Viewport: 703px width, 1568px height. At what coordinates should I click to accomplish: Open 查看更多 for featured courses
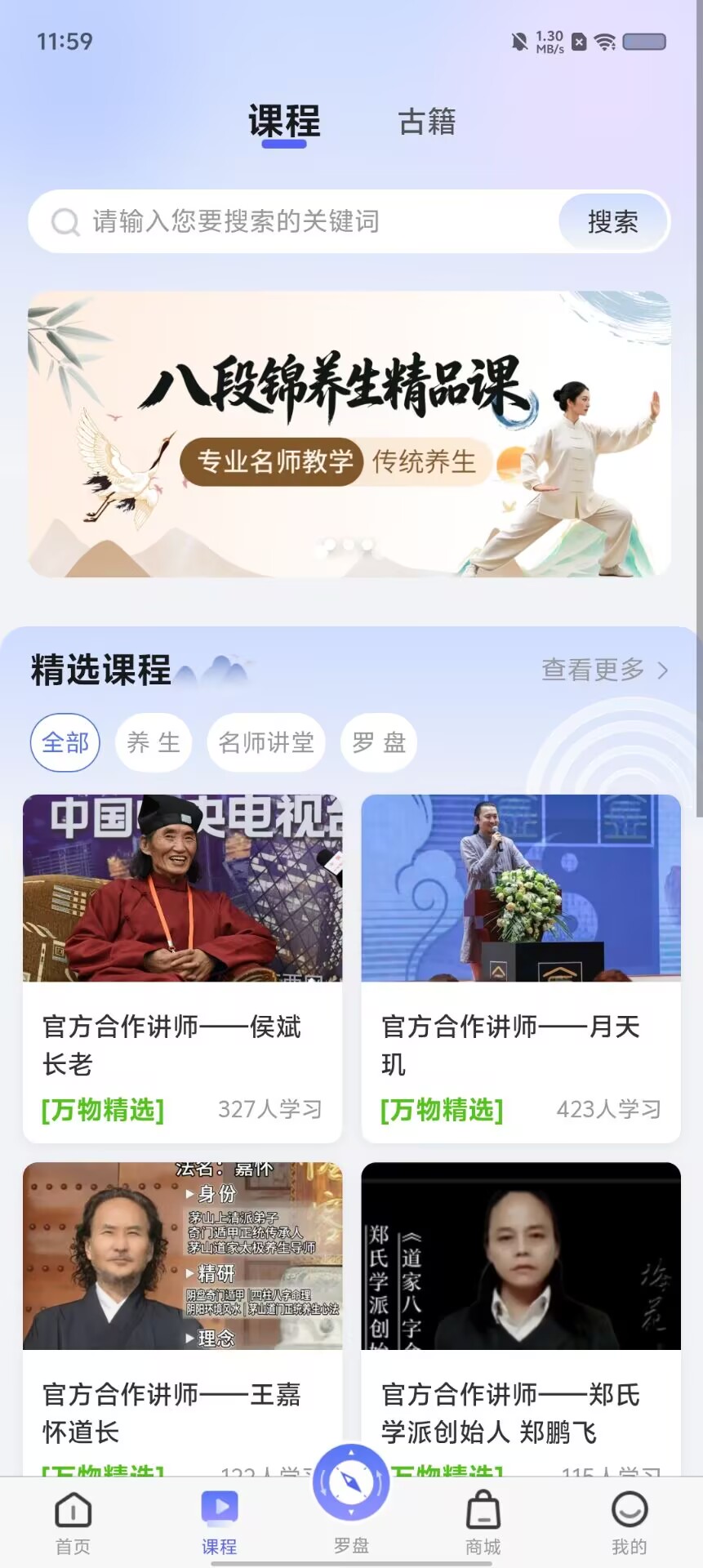(x=605, y=670)
